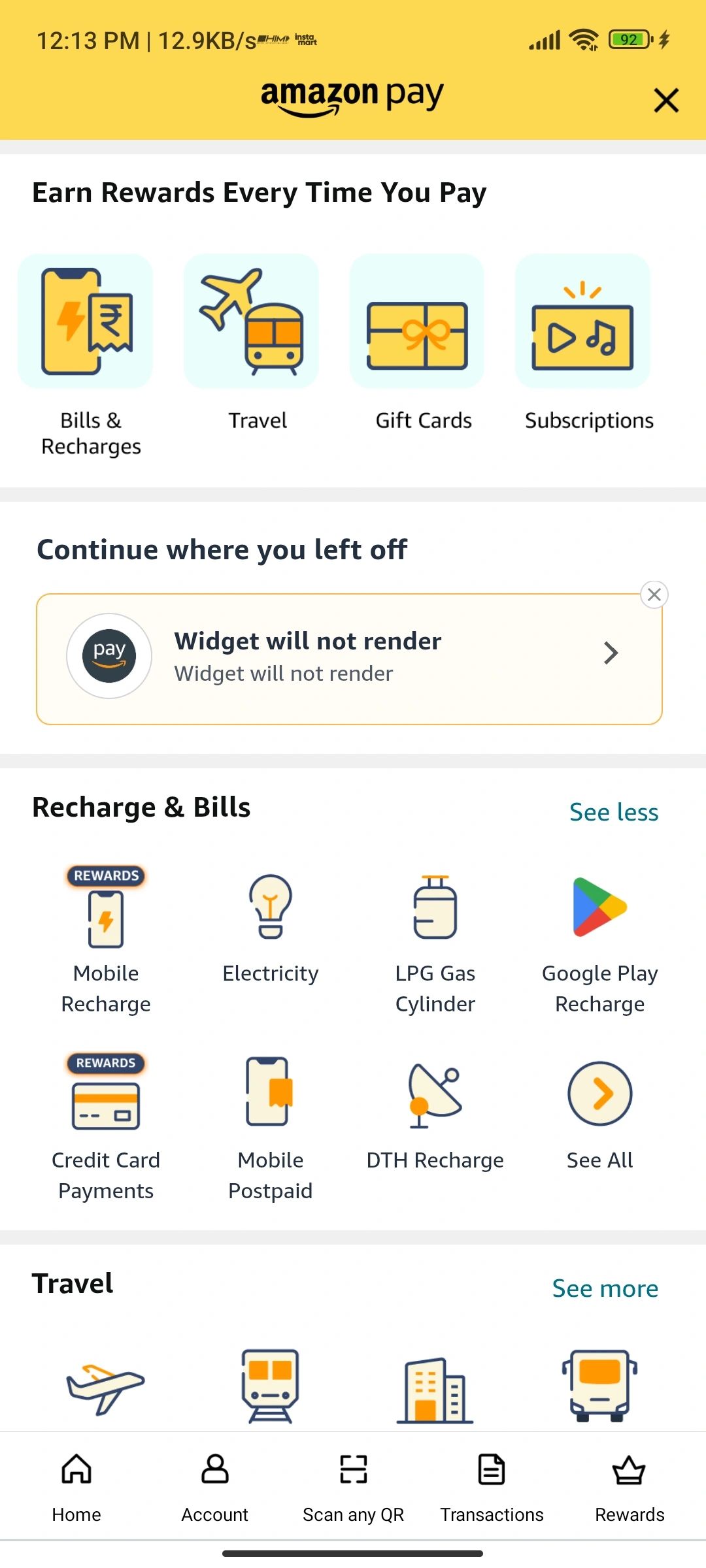
Task: Select Mobile Postpaid
Action: pos(270,1129)
